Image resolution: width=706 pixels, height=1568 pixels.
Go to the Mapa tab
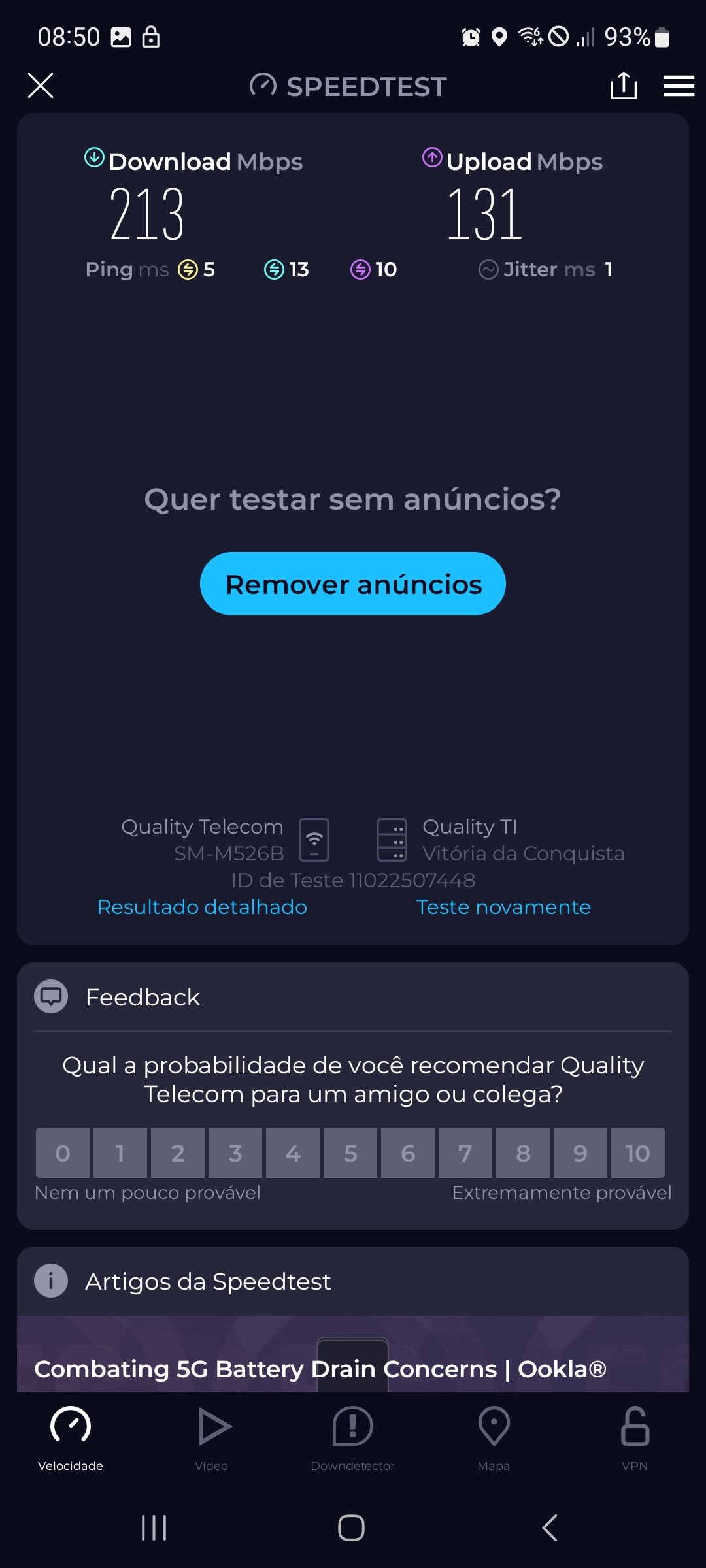click(x=494, y=1437)
